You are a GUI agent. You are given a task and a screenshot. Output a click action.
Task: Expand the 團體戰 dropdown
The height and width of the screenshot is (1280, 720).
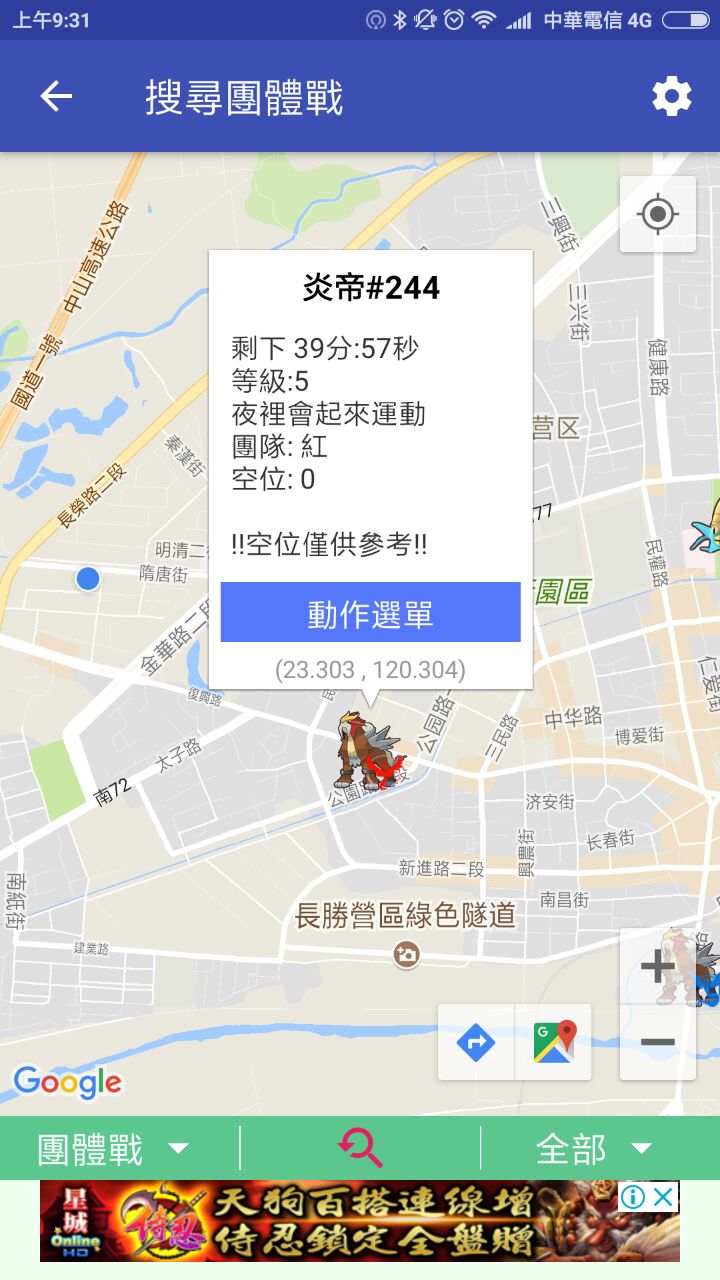[112, 1149]
